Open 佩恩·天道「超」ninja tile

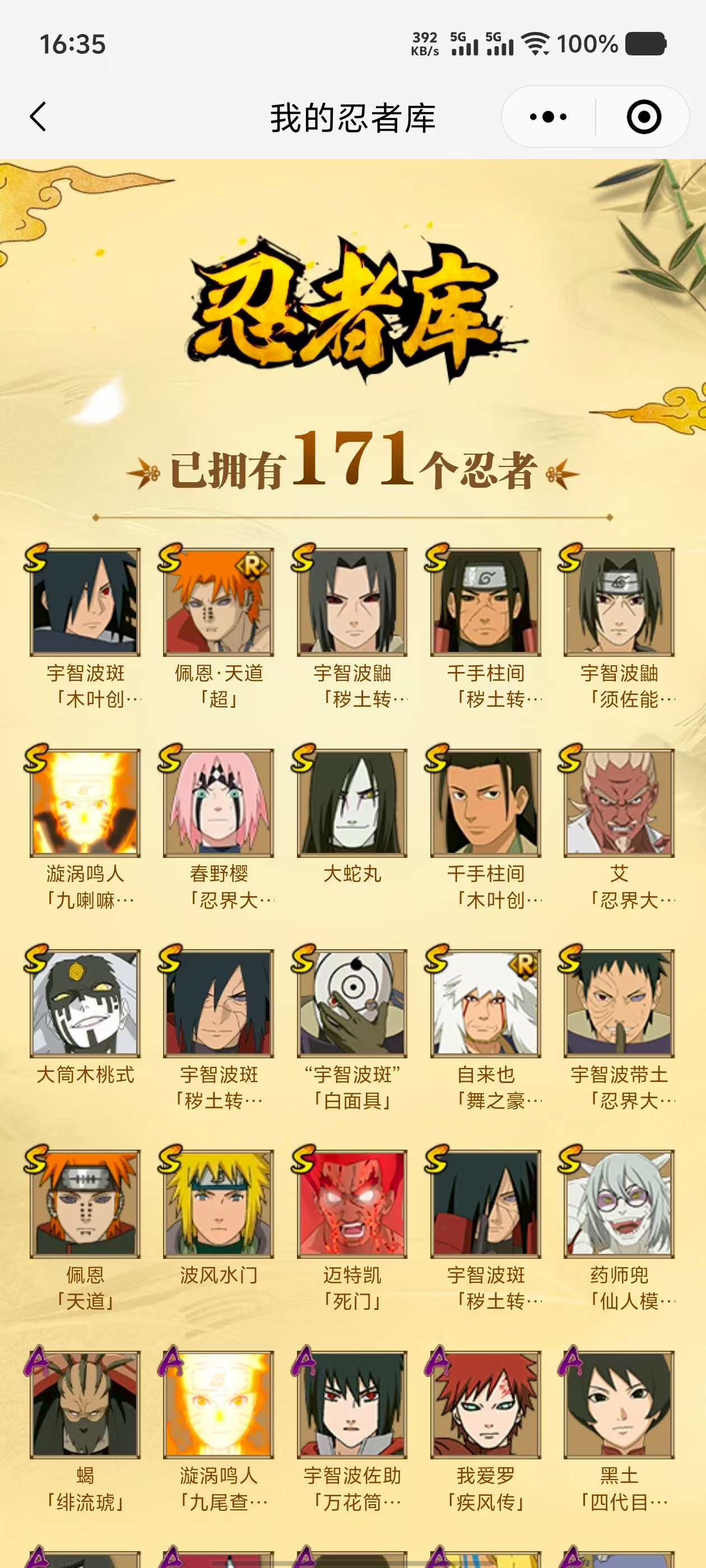pyautogui.click(x=219, y=602)
